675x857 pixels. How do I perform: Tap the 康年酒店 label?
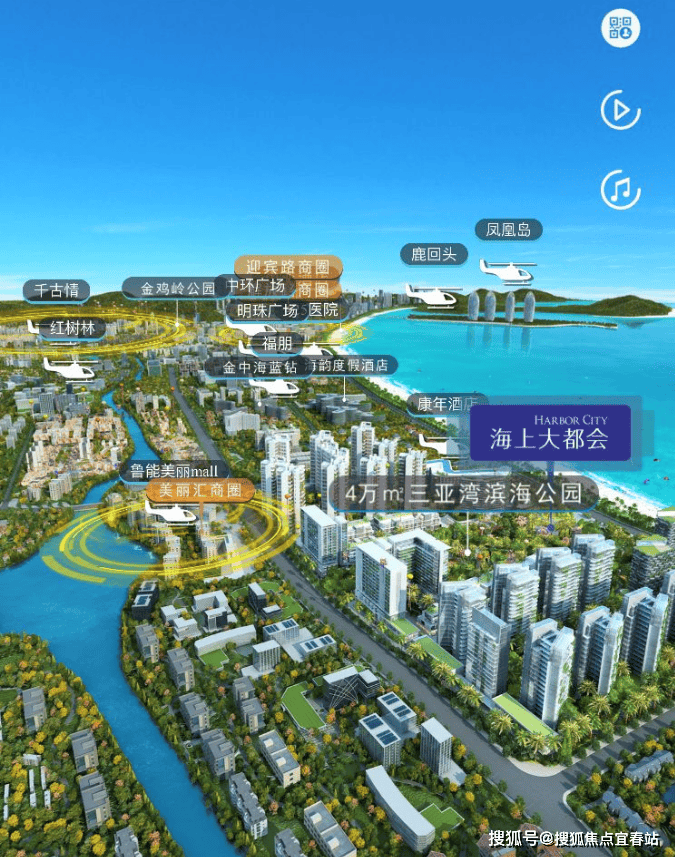pos(446,404)
